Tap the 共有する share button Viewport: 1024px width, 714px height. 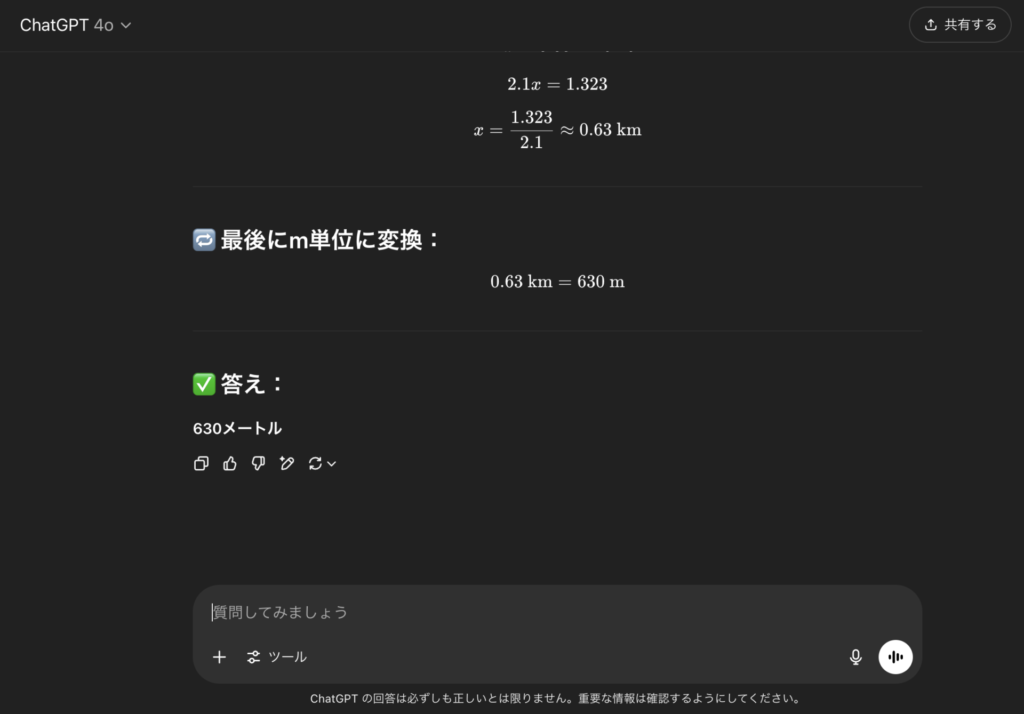click(960, 25)
